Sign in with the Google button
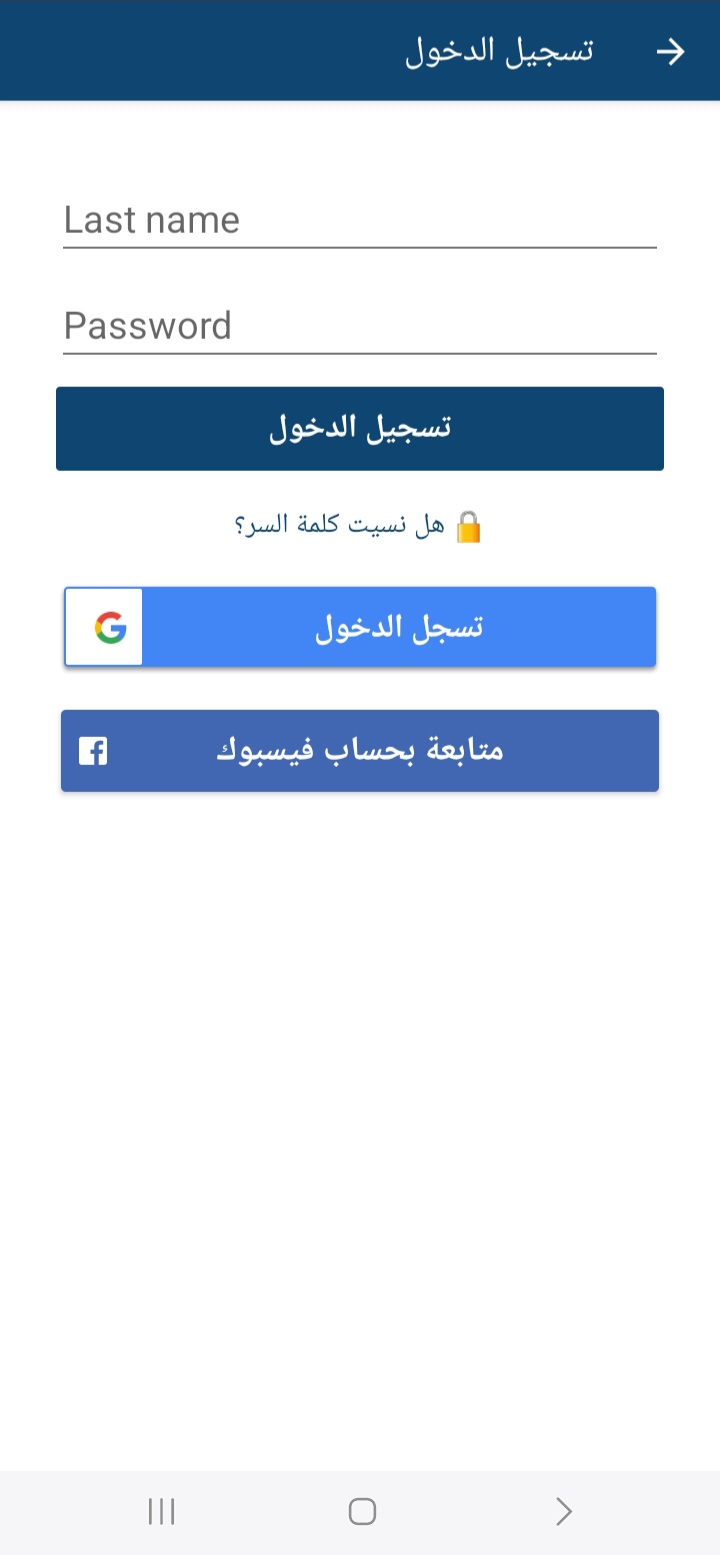Image resolution: width=720 pixels, height=1555 pixels. tap(360, 627)
